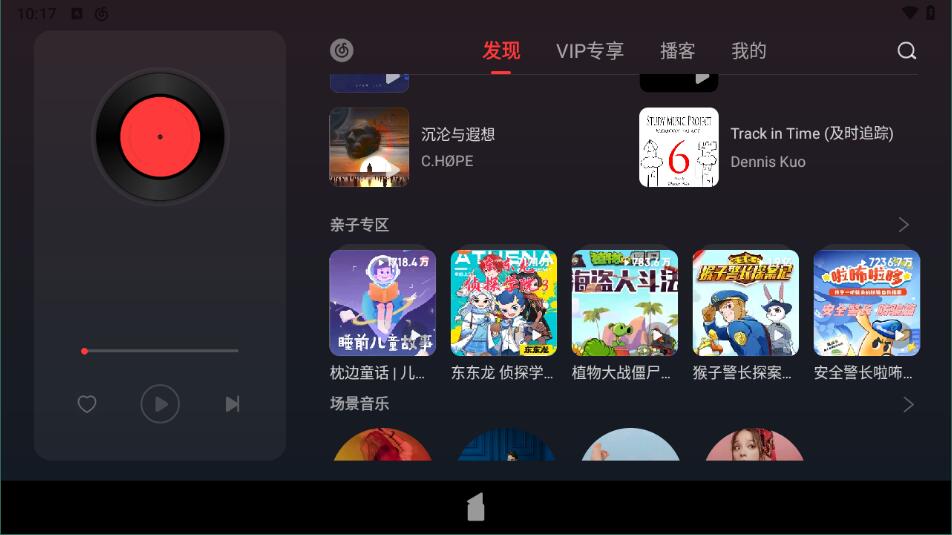Expand the 亲子专区 section arrow
Image resolution: width=952 pixels, height=535 pixels.
pyautogui.click(x=904, y=224)
